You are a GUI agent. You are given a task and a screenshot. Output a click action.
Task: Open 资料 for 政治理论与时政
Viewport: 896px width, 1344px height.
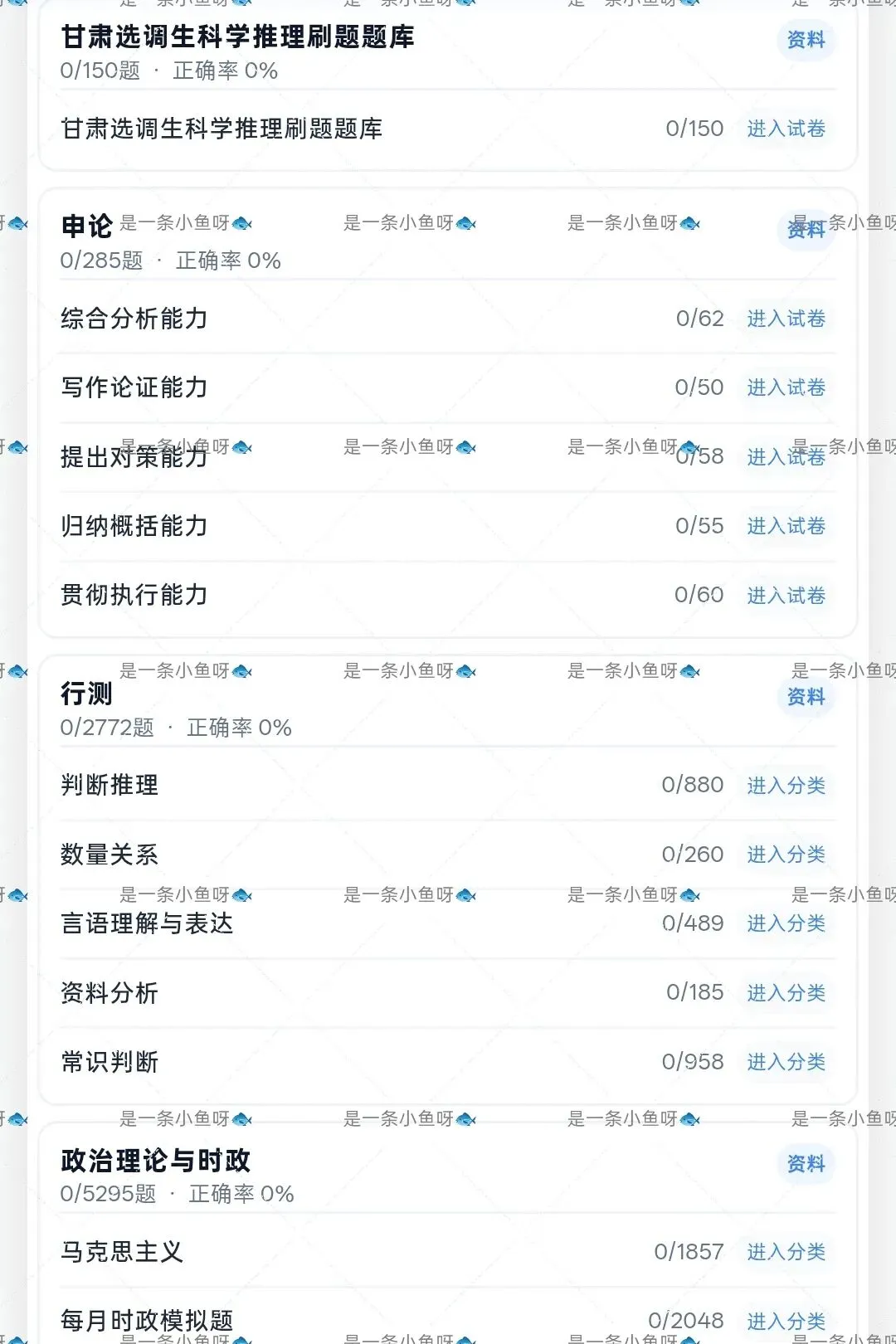tap(806, 1164)
